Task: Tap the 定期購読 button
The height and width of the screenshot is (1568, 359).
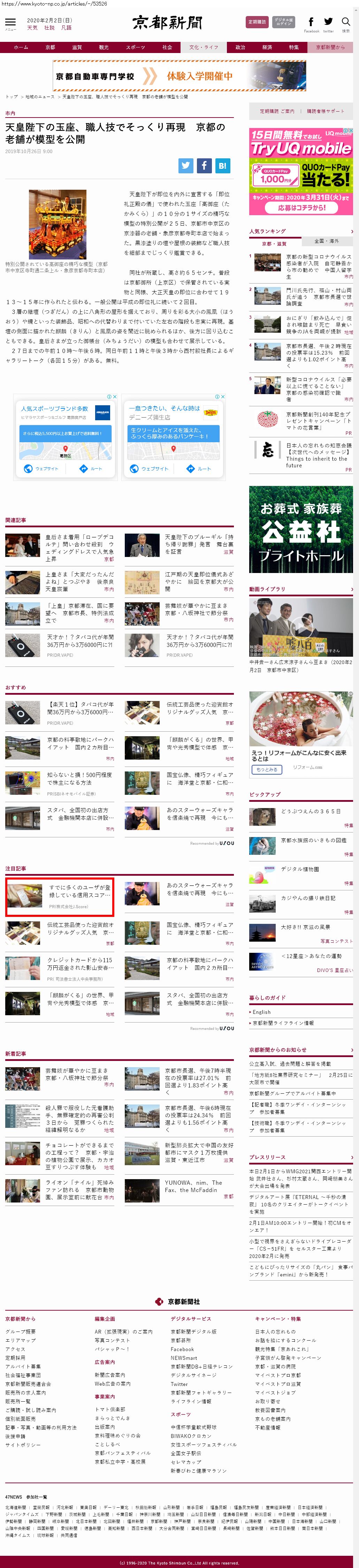Action: point(257,22)
